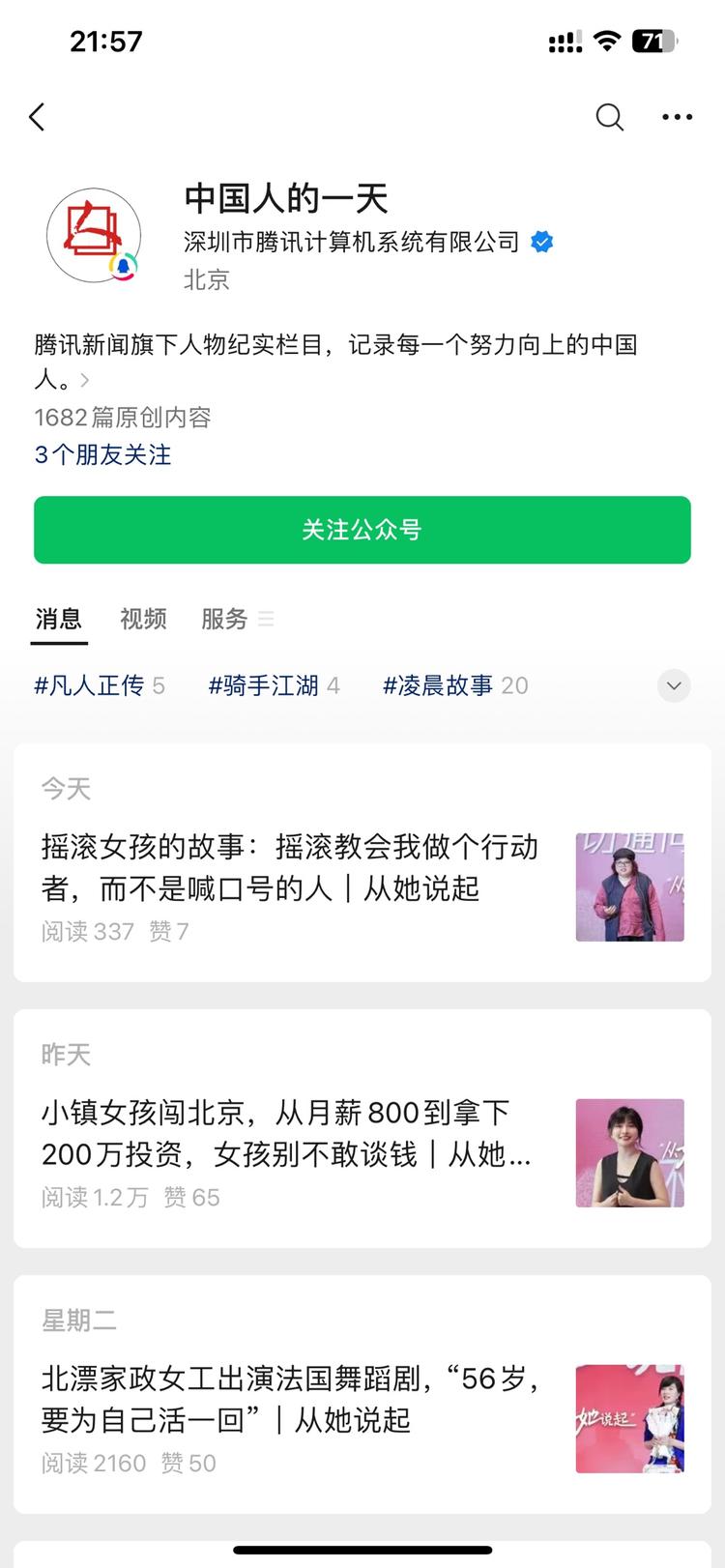
Task: Switch to the 服务 tab
Action: (225, 619)
